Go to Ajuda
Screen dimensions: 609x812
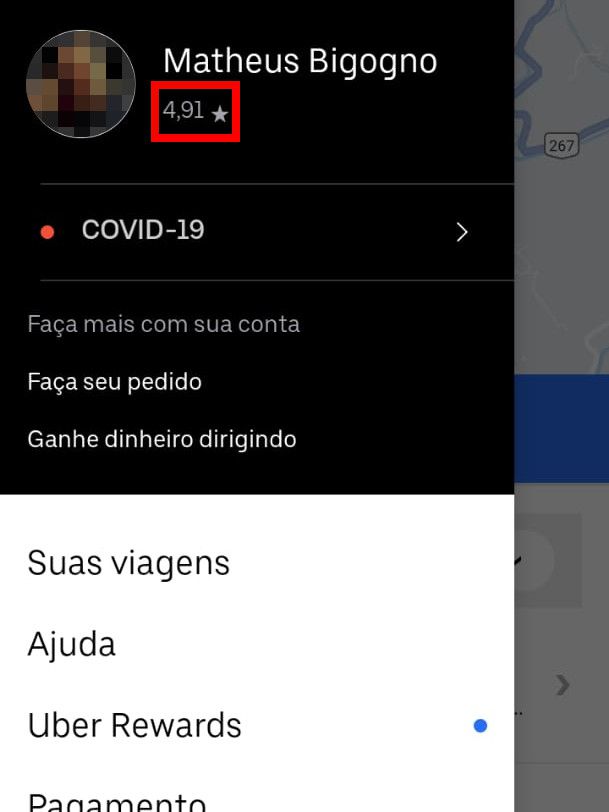[71, 644]
